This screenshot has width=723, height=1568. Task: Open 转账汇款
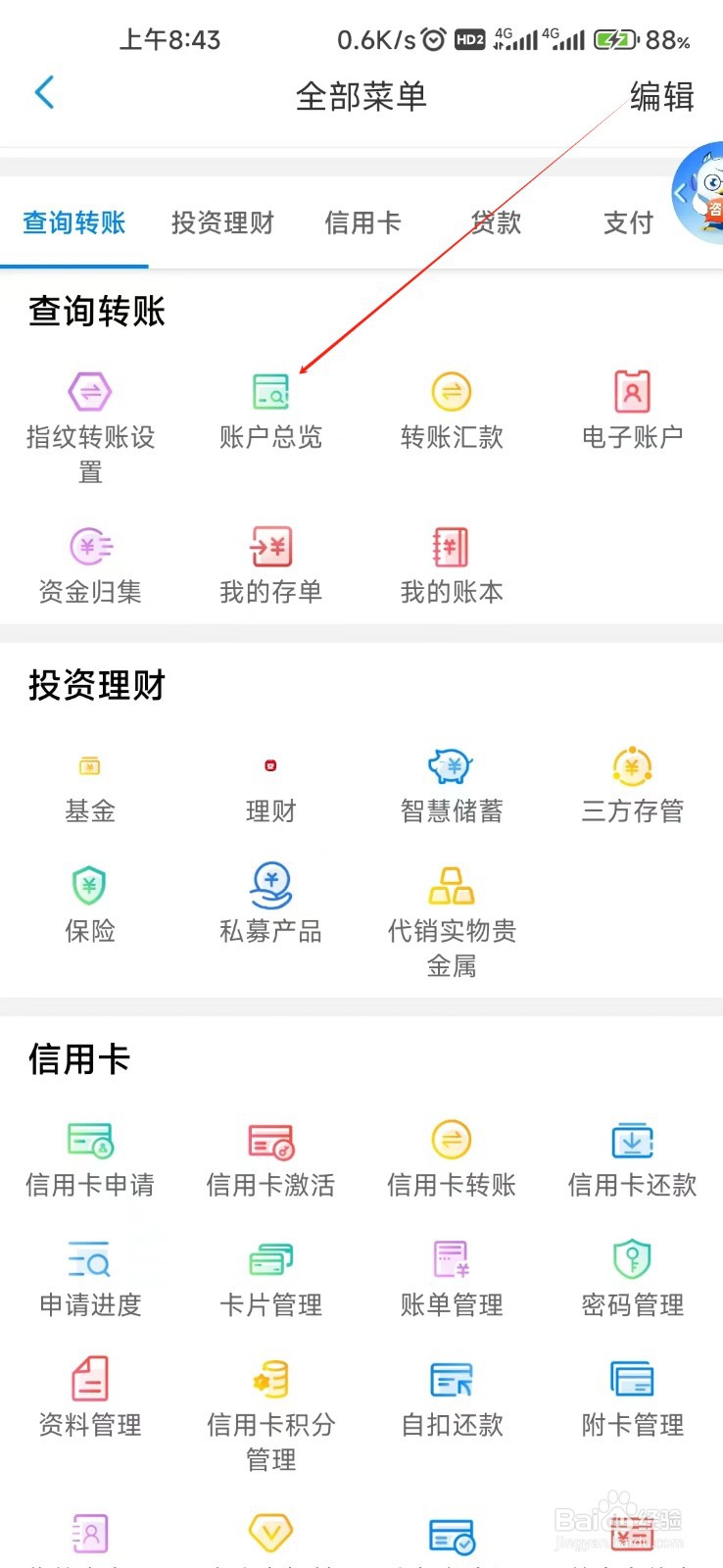[452, 412]
